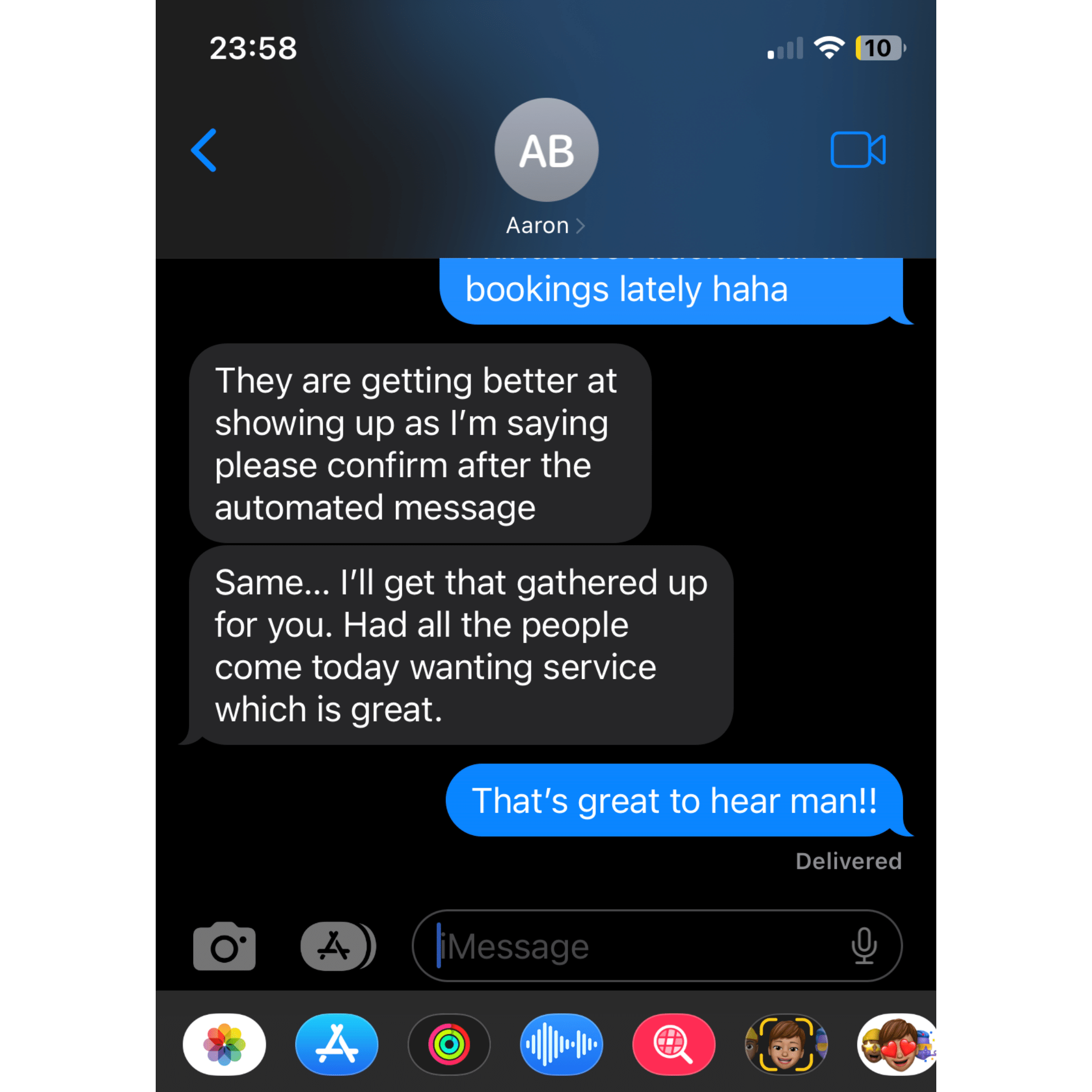Open Aaron's contact details
This screenshot has height=1092, width=1092.
pos(545,225)
